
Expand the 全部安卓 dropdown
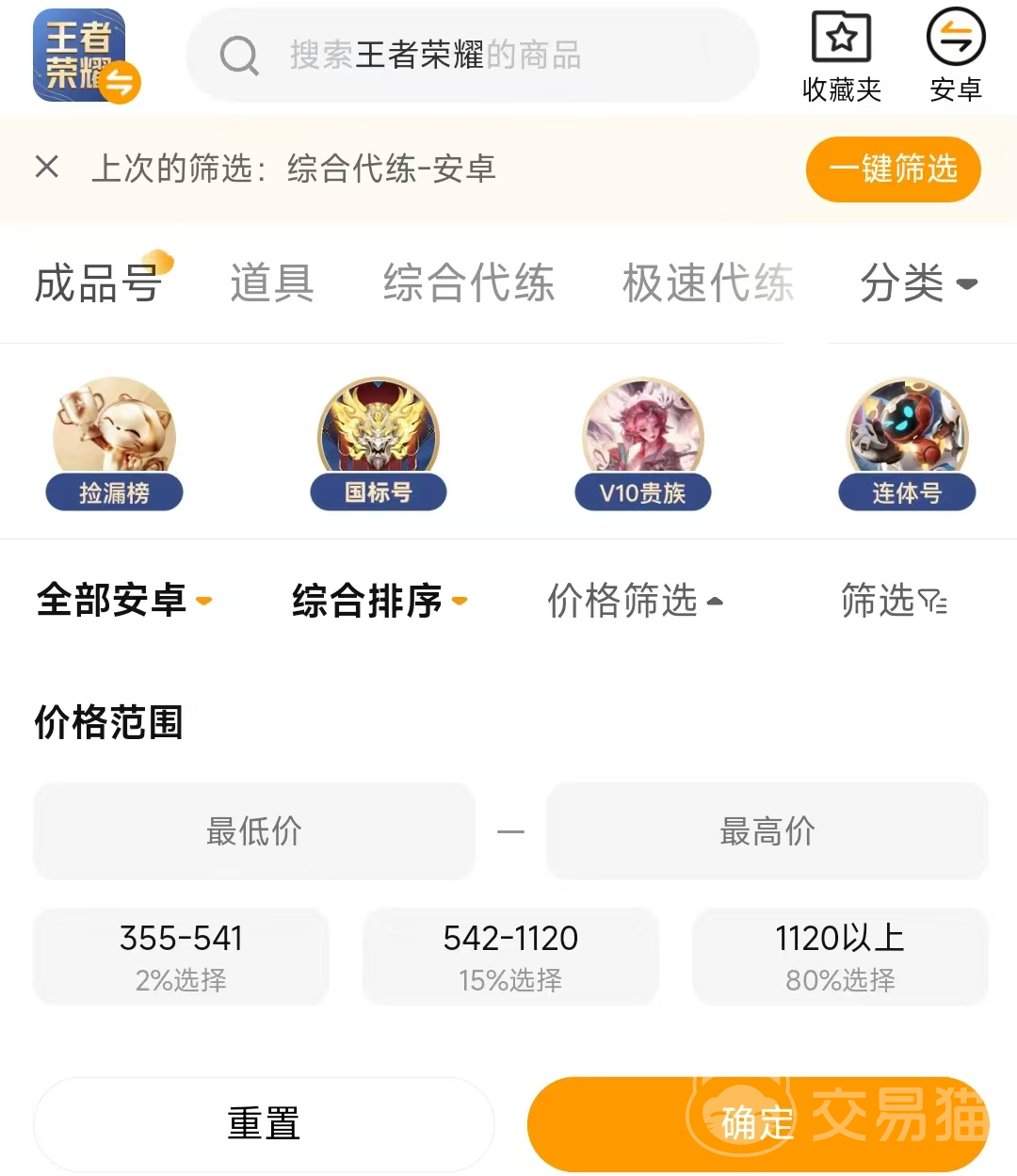click(124, 600)
